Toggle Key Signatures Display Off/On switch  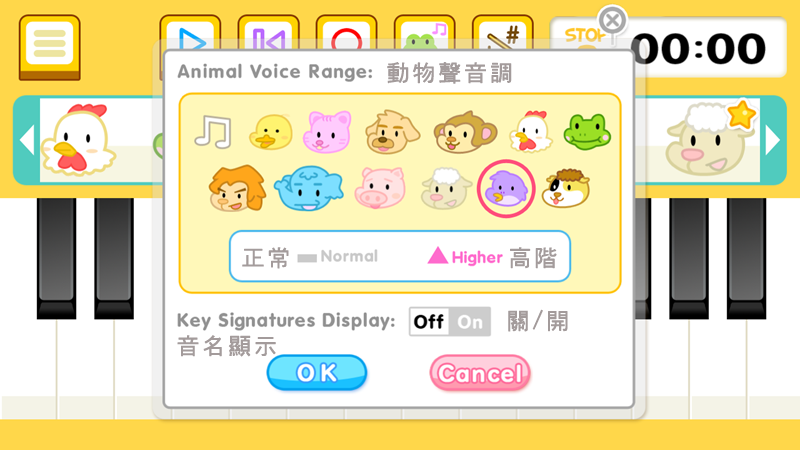point(450,321)
